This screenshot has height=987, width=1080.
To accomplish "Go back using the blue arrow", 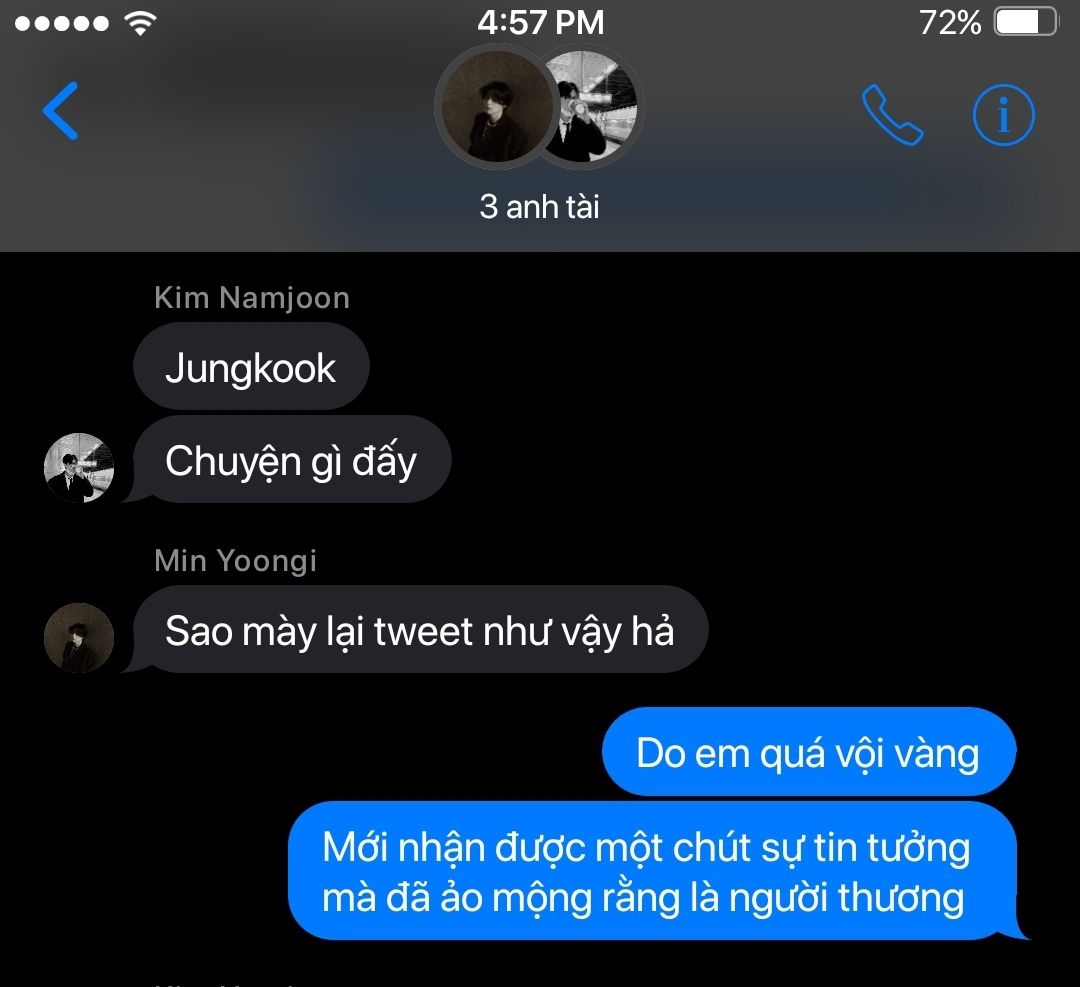I will click(61, 111).
